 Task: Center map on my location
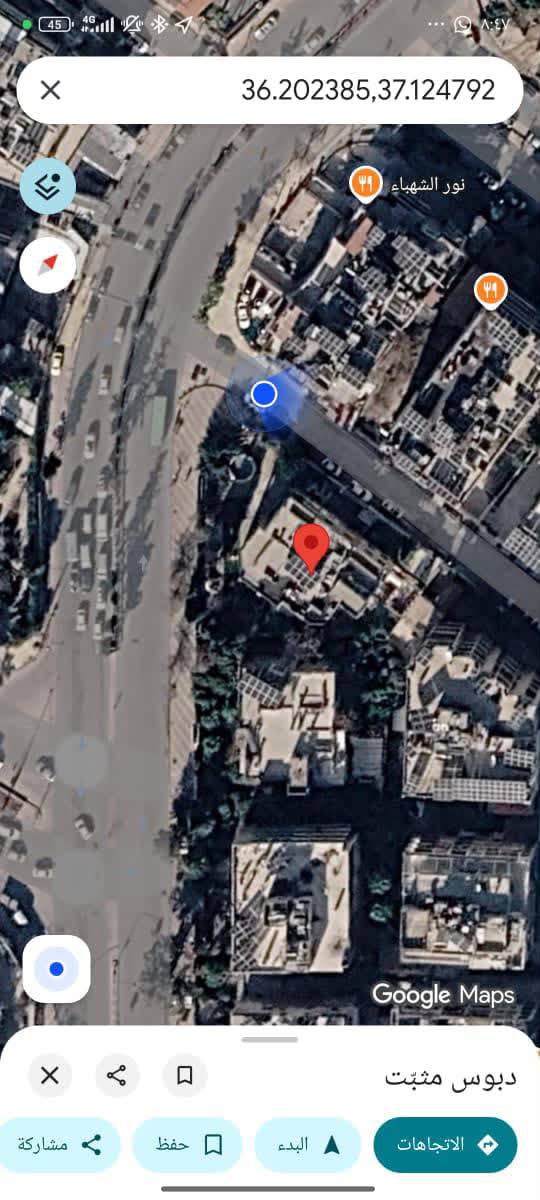pos(57,969)
